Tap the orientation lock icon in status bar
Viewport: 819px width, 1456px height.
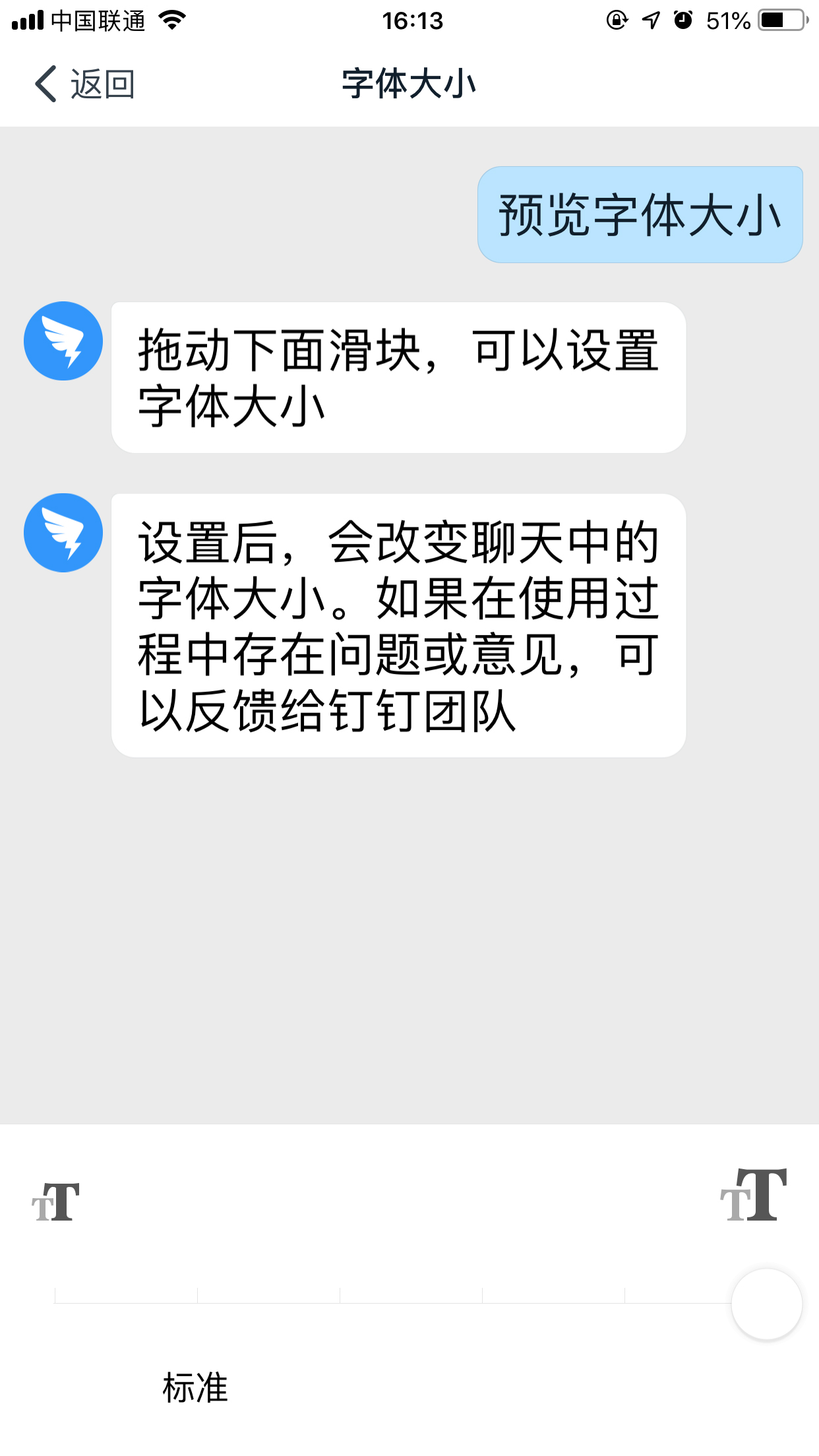point(618,20)
